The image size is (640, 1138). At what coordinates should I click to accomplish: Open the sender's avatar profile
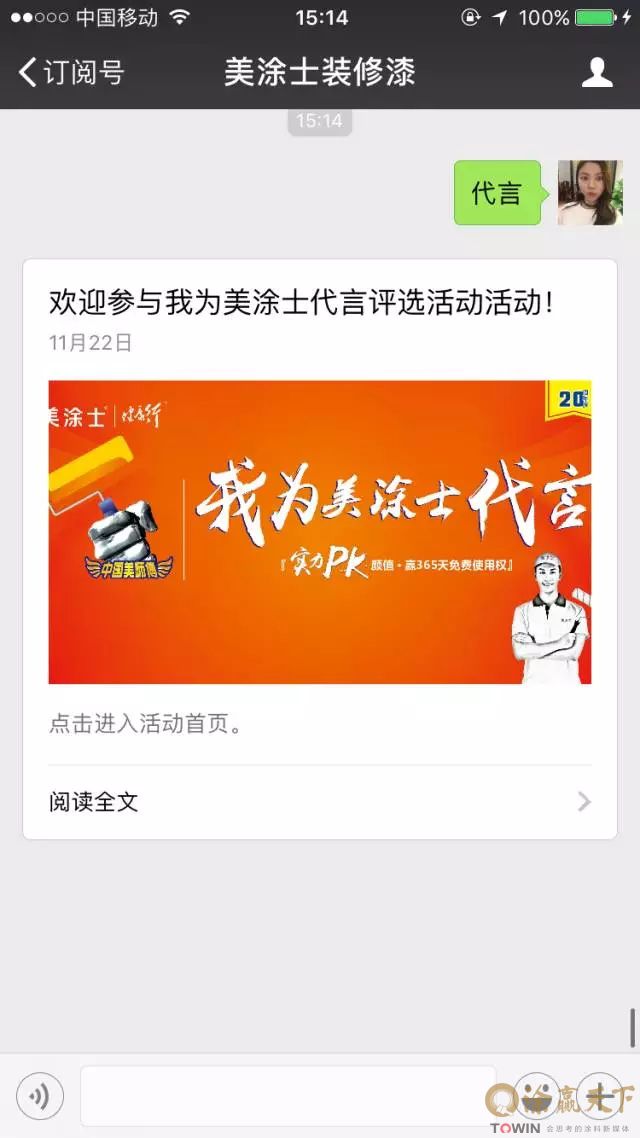point(590,192)
